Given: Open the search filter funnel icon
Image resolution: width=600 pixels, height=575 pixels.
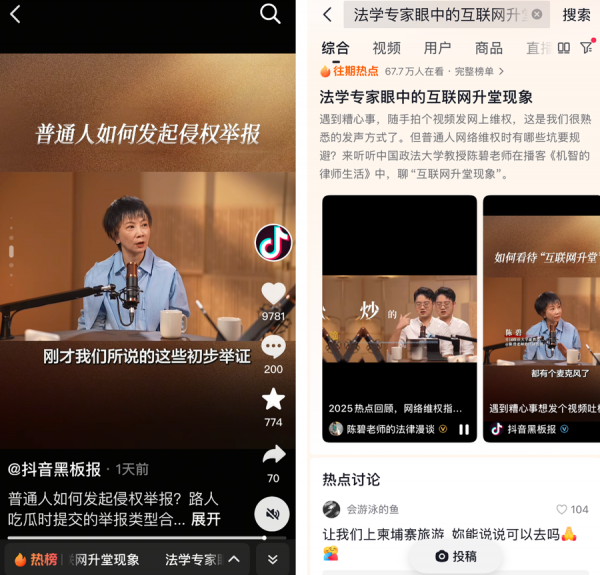Looking at the screenshot, I should [586, 47].
